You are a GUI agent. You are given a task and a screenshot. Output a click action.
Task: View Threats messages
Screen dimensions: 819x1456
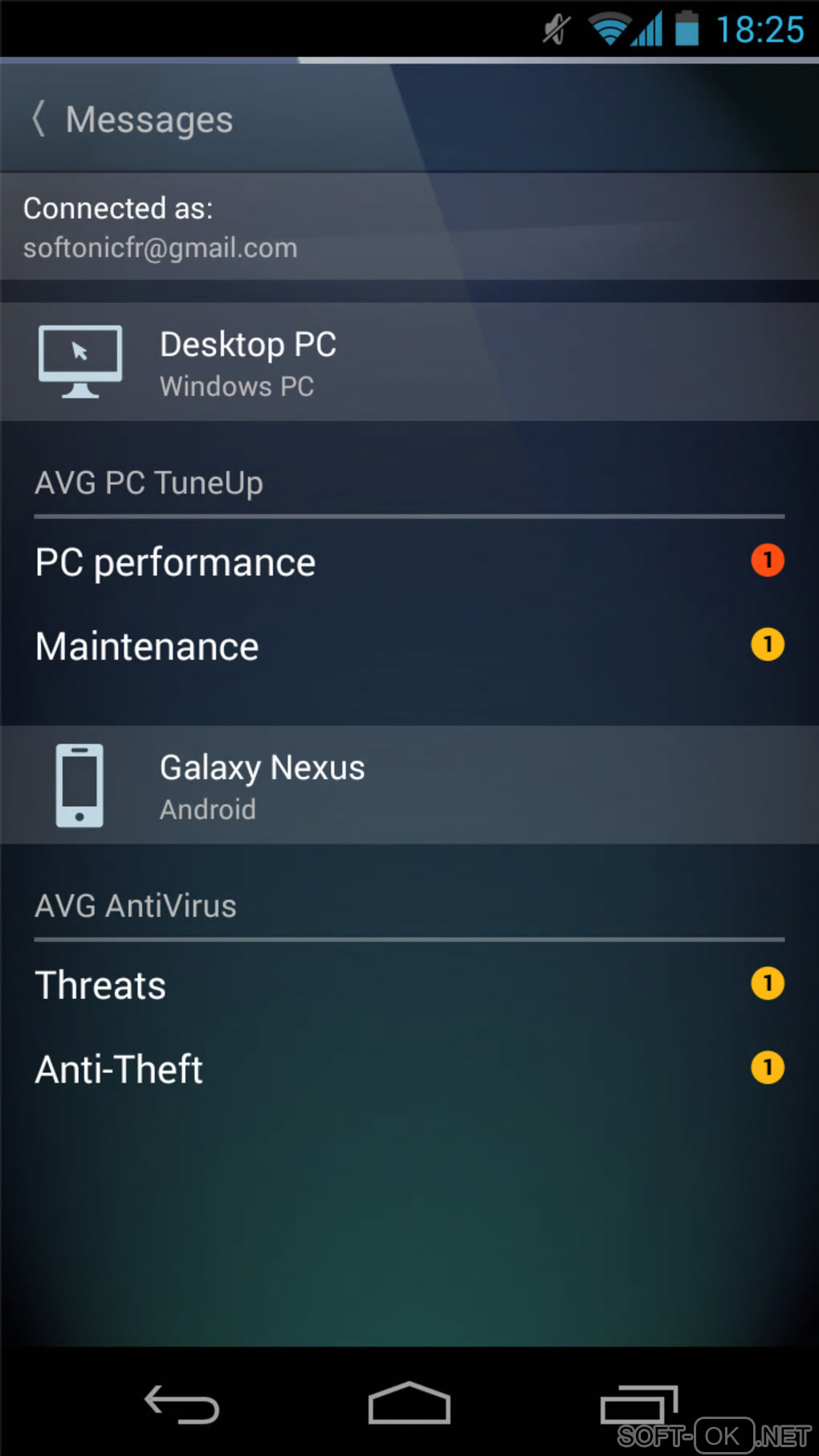point(408,985)
